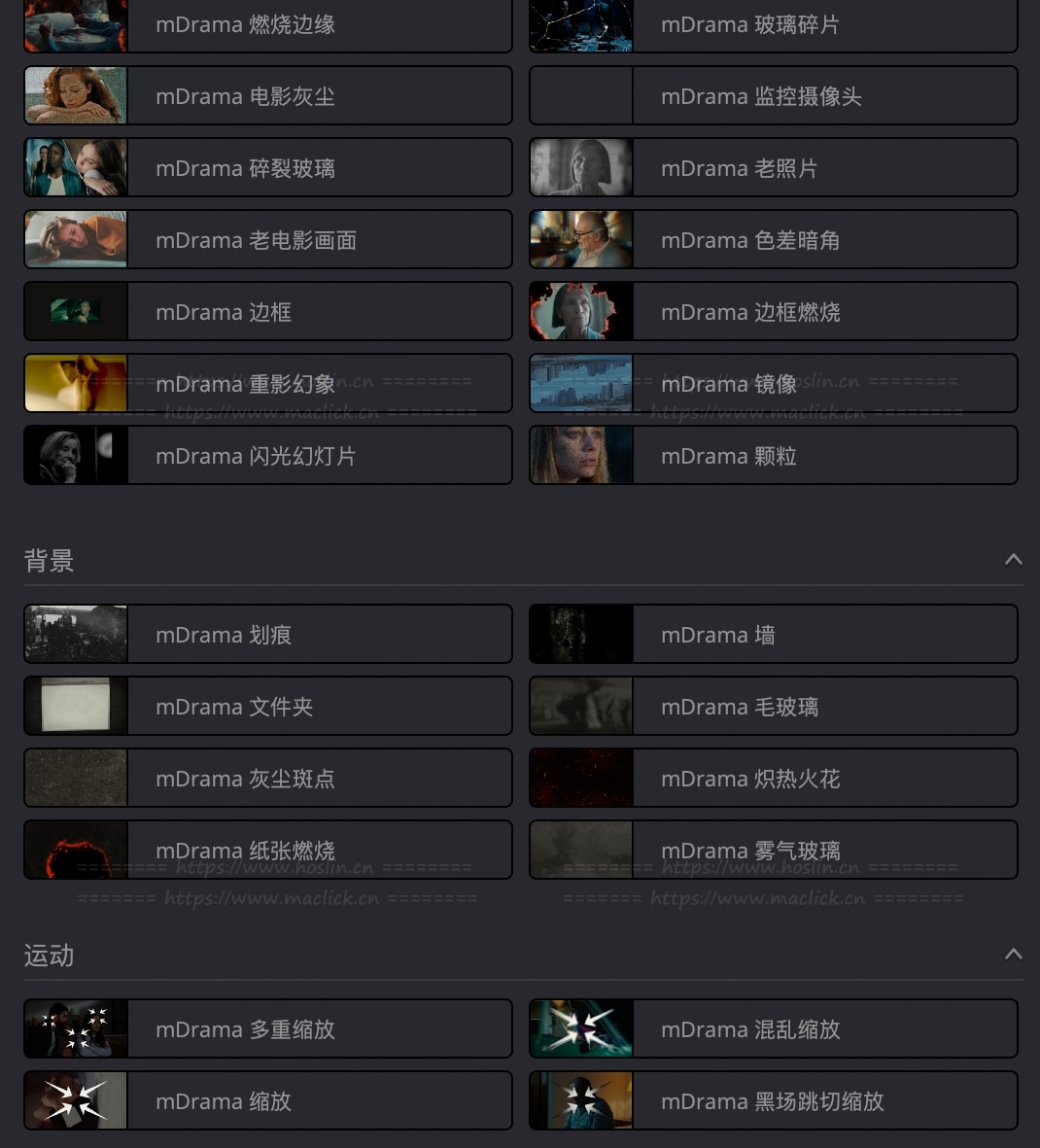Select the mDrama 色差暗角 effect
The height and width of the screenshot is (1148, 1040).
pos(774,240)
